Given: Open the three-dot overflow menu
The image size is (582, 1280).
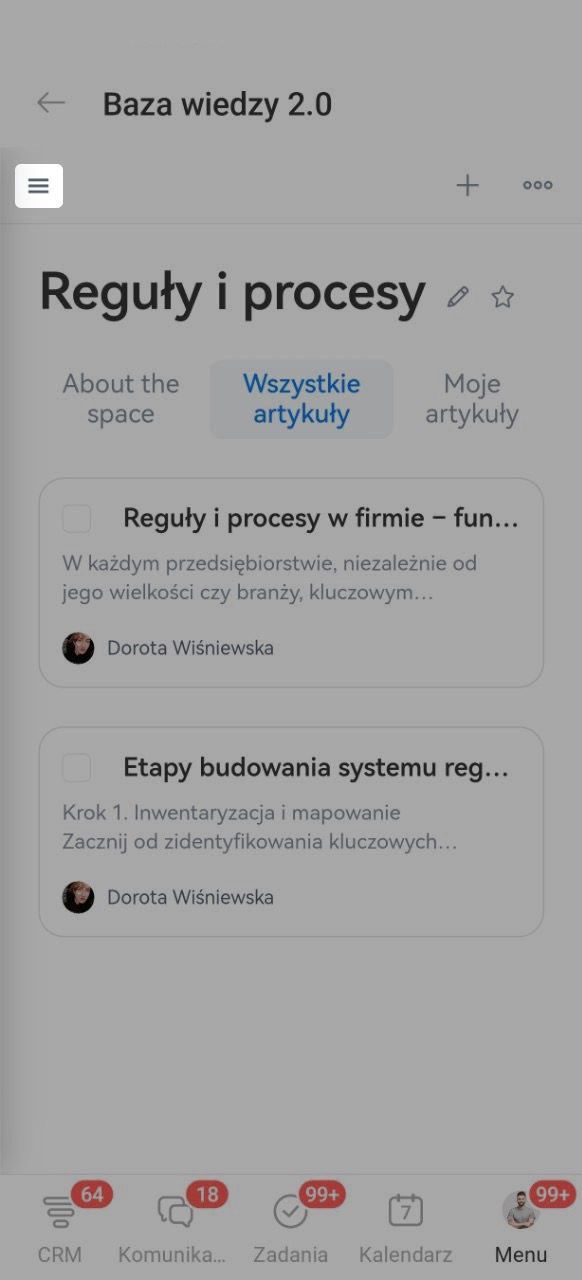Looking at the screenshot, I should point(538,185).
